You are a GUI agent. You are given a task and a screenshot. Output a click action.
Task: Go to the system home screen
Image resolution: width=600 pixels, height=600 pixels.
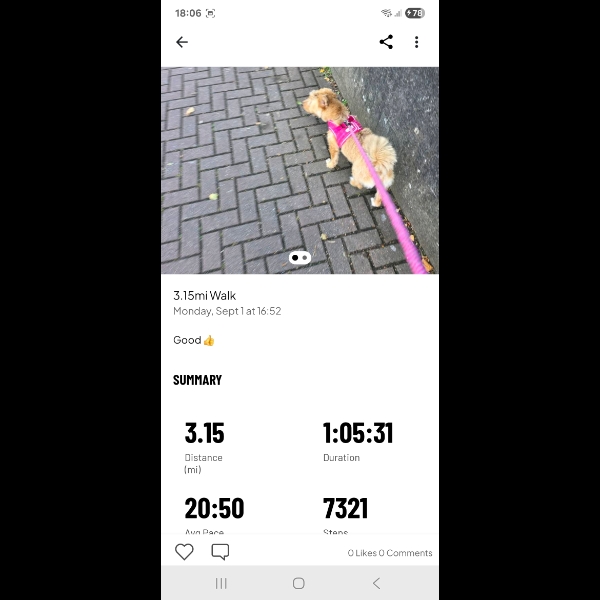299,583
